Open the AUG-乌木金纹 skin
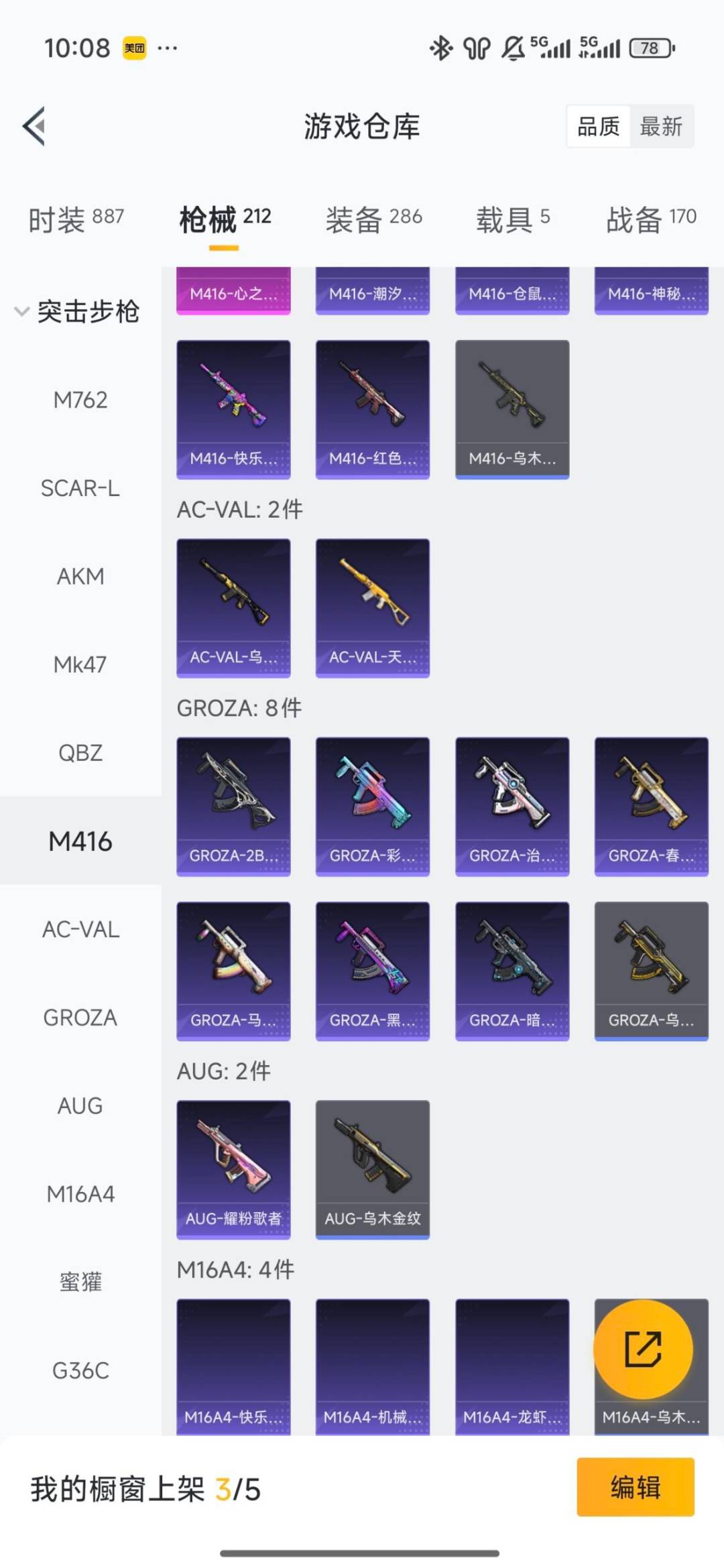The height and width of the screenshot is (1568, 724). [373, 1169]
